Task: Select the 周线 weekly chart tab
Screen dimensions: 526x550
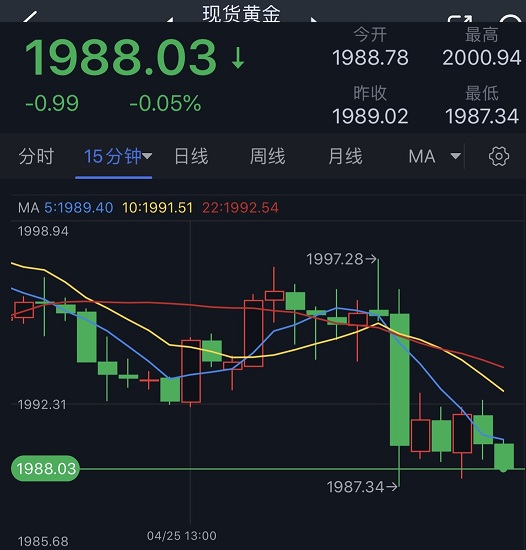Action: pos(268,156)
